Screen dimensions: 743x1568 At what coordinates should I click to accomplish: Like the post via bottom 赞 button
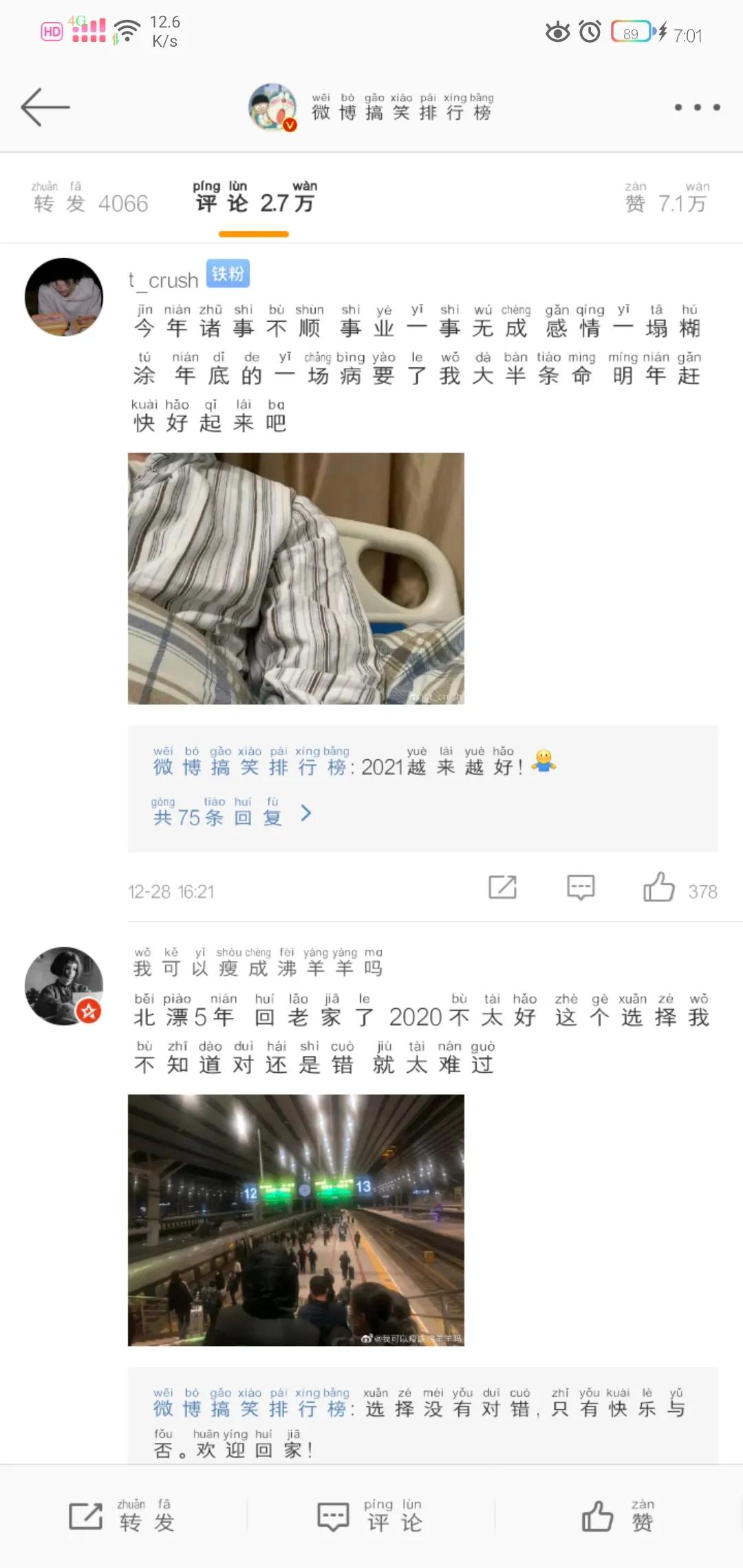click(x=618, y=1516)
